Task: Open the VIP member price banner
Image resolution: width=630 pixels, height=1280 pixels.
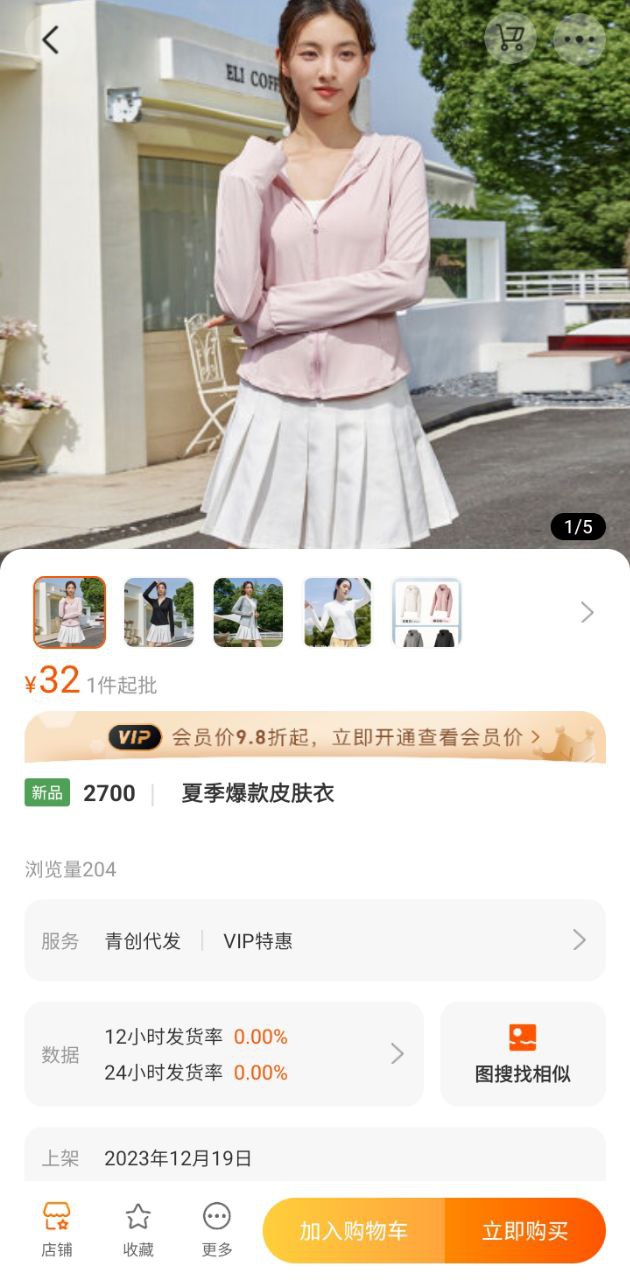Action: click(x=315, y=738)
